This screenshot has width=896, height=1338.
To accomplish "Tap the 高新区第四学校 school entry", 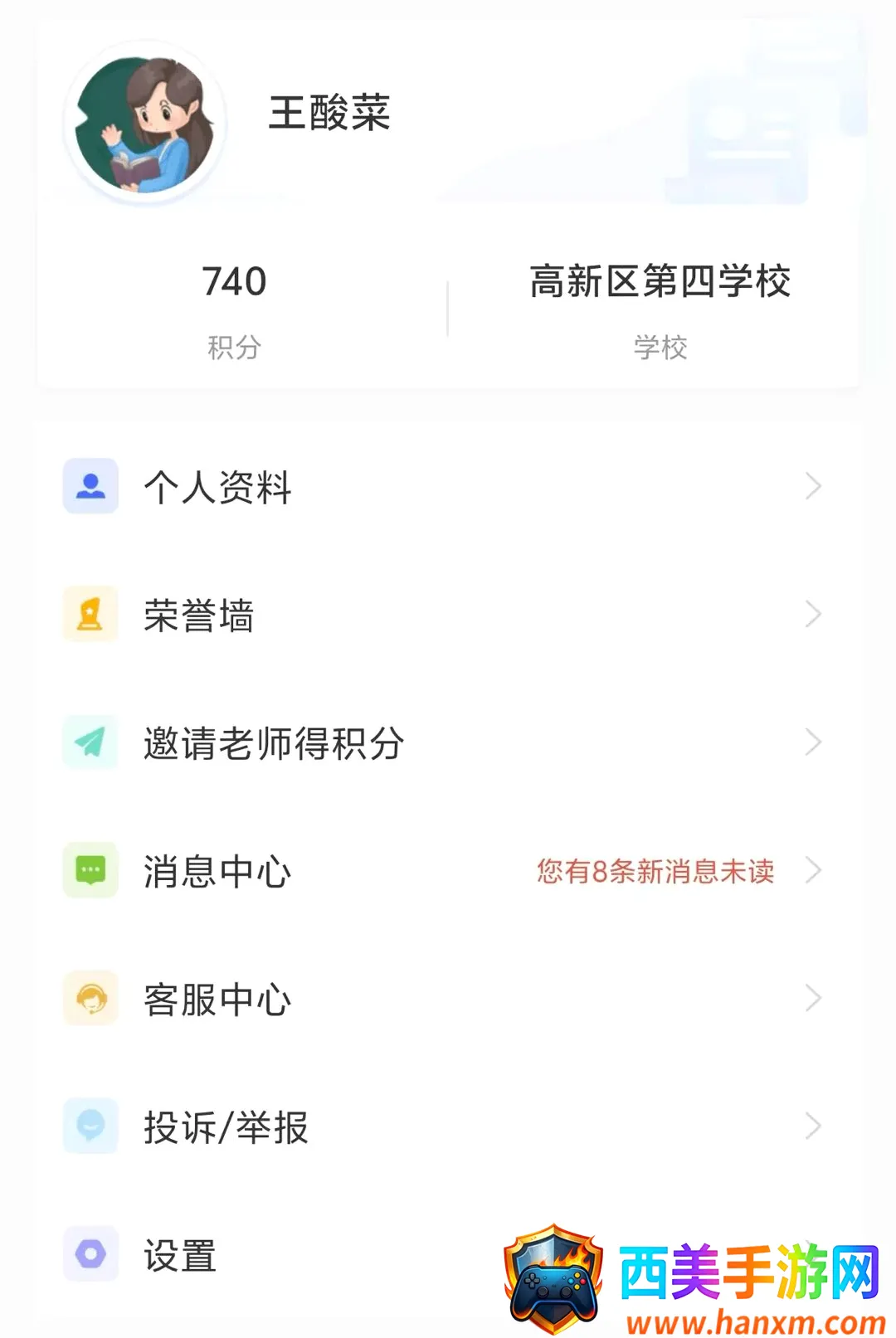I will pos(660,311).
